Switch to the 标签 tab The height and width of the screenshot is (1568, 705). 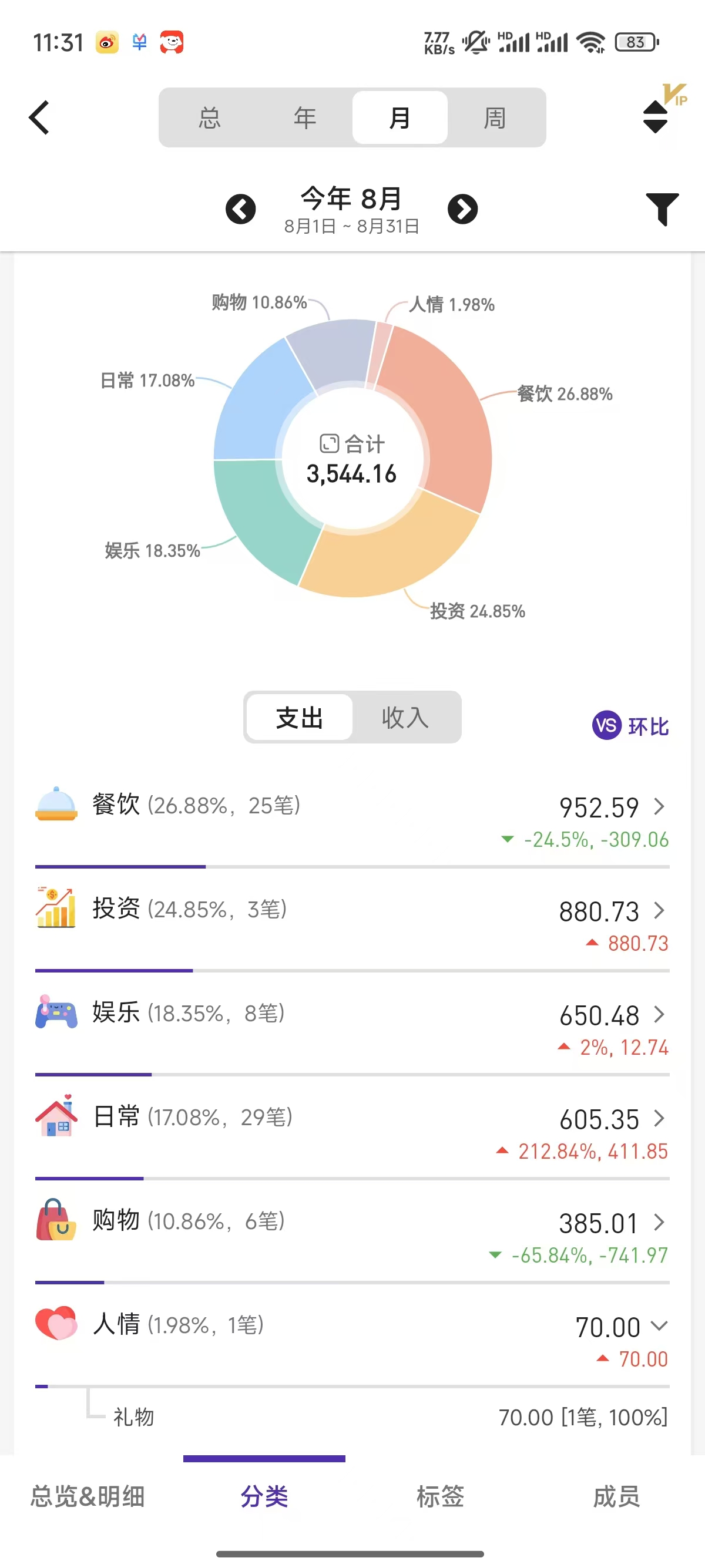pos(440,1496)
